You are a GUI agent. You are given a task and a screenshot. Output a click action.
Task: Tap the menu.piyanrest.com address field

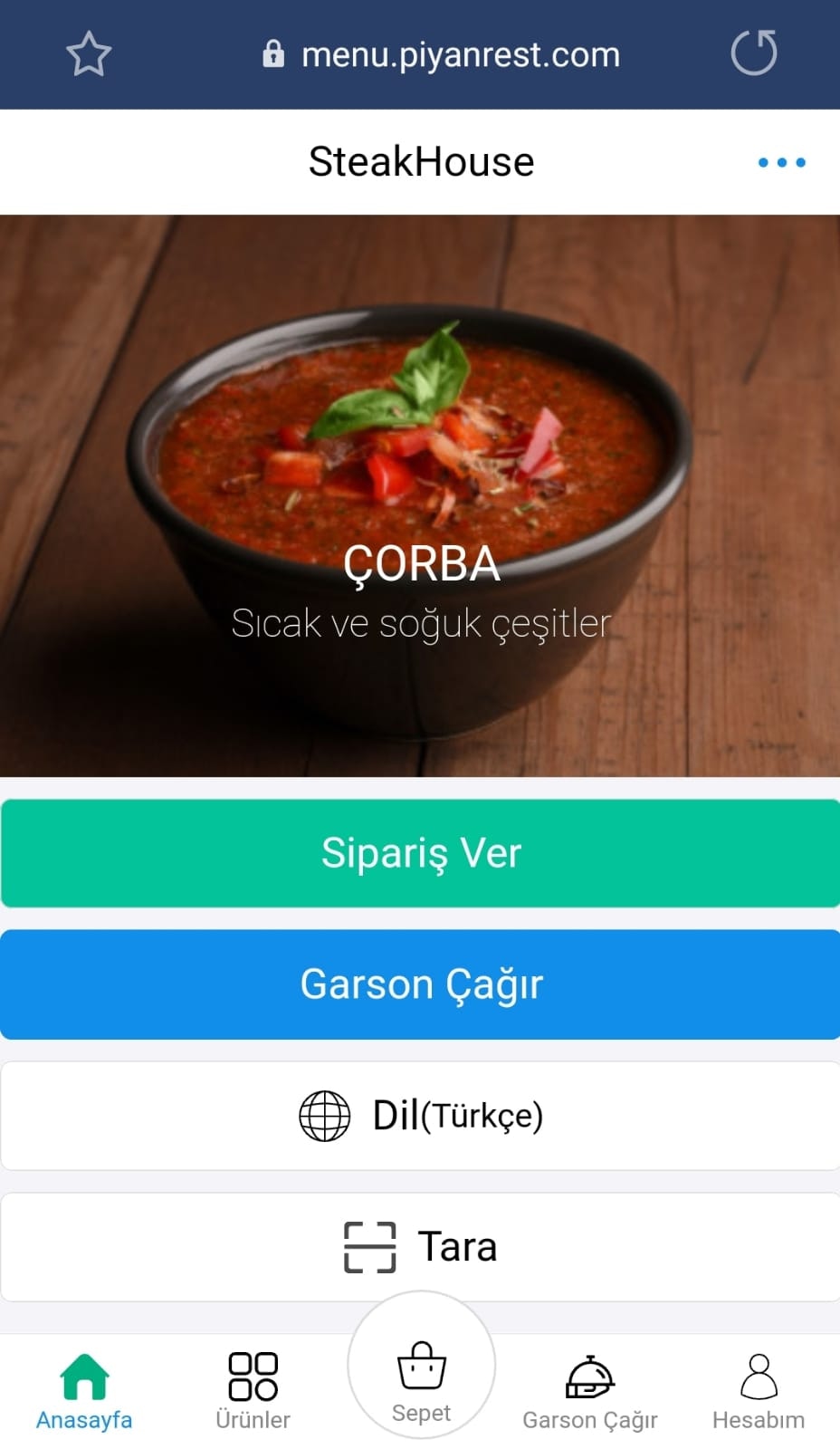pos(460,53)
